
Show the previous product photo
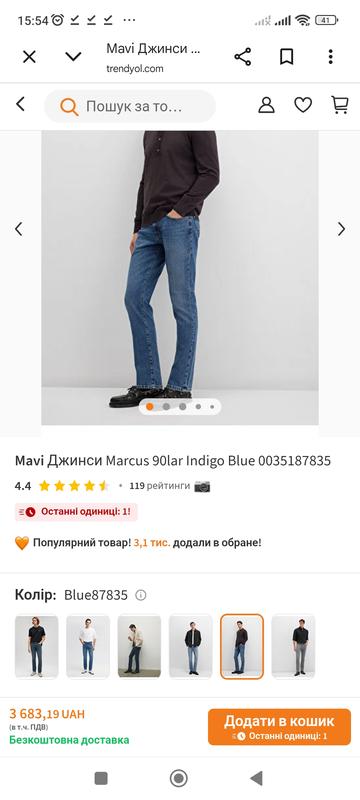(x=18, y=229)
